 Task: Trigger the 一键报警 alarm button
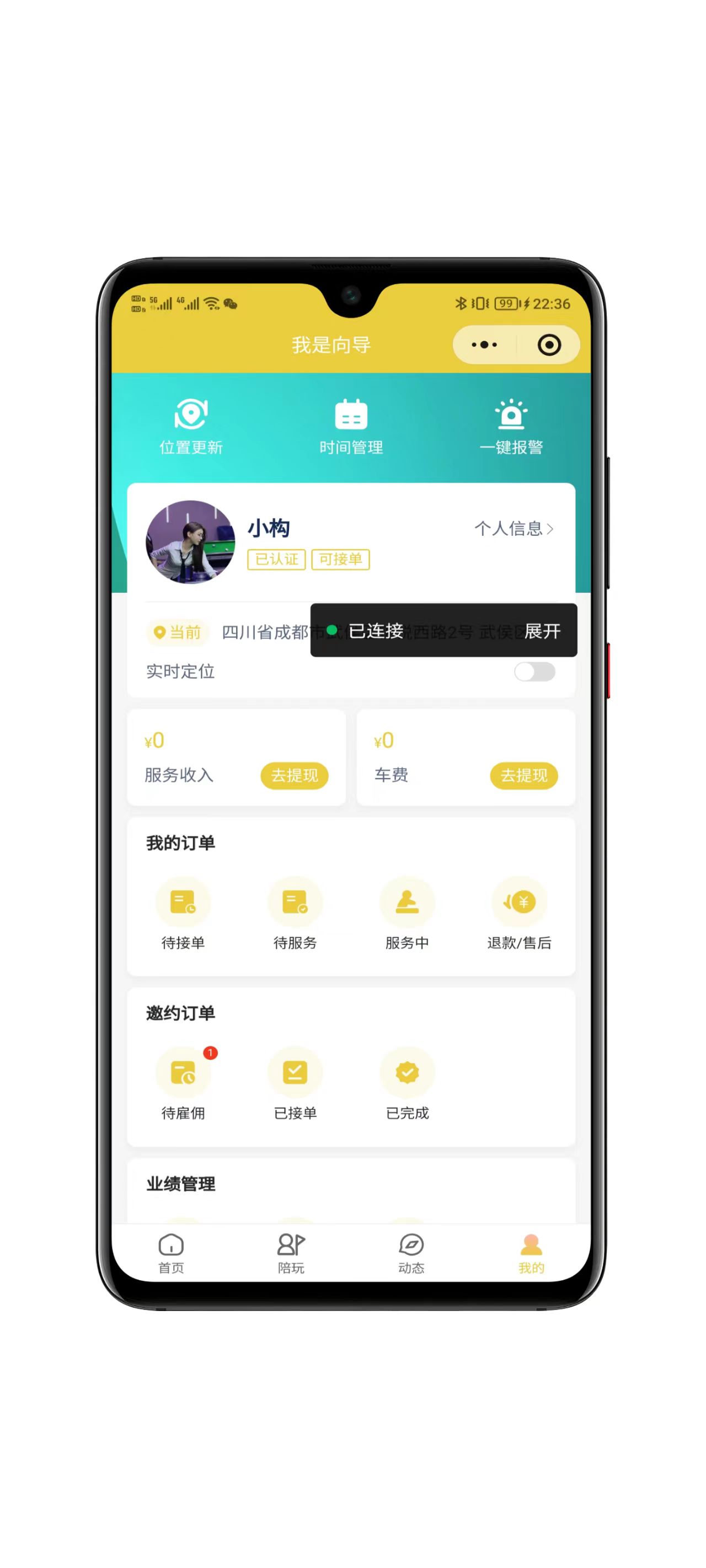coord(510,427)
